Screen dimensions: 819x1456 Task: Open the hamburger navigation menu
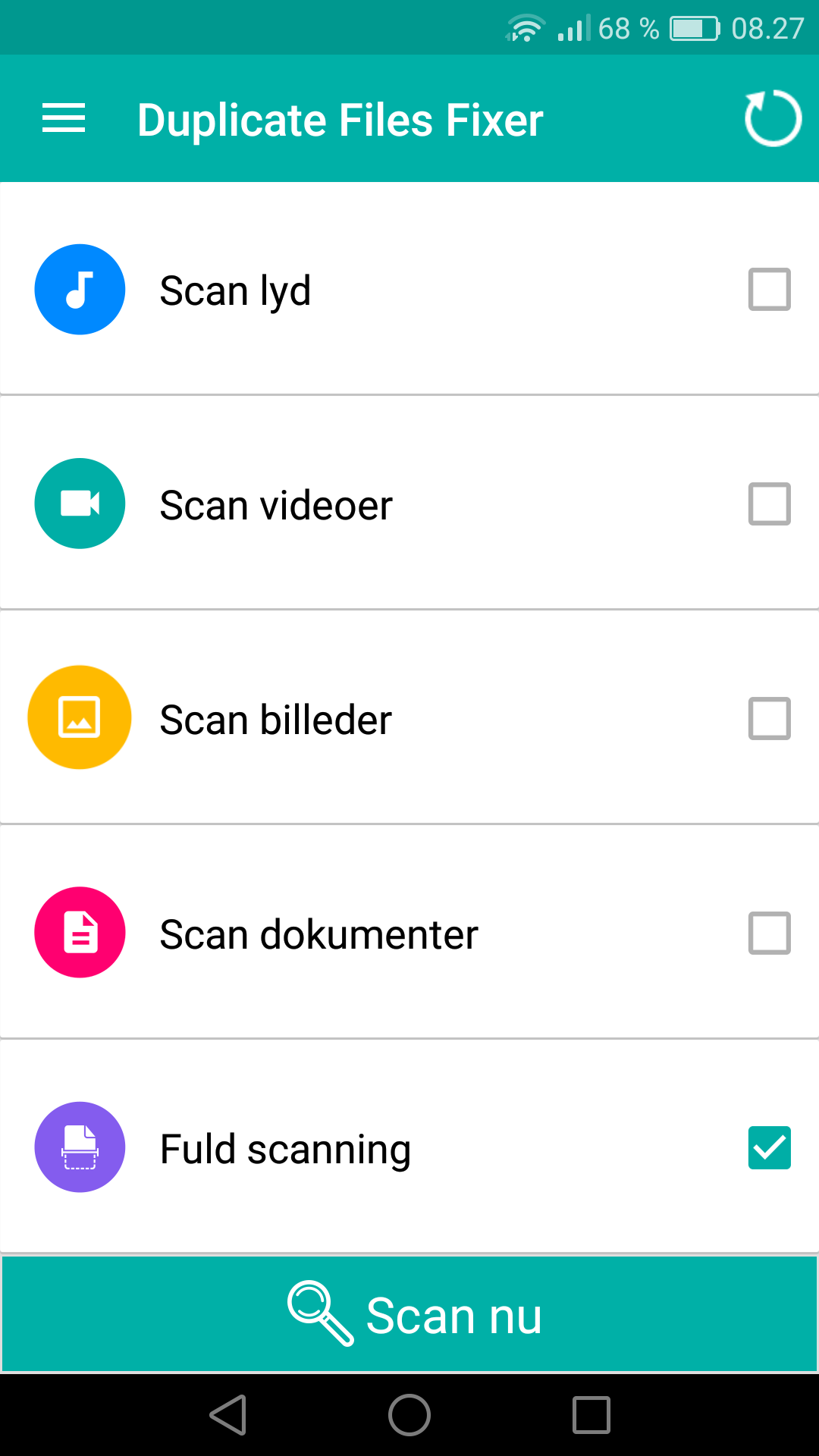coord(63,118)
